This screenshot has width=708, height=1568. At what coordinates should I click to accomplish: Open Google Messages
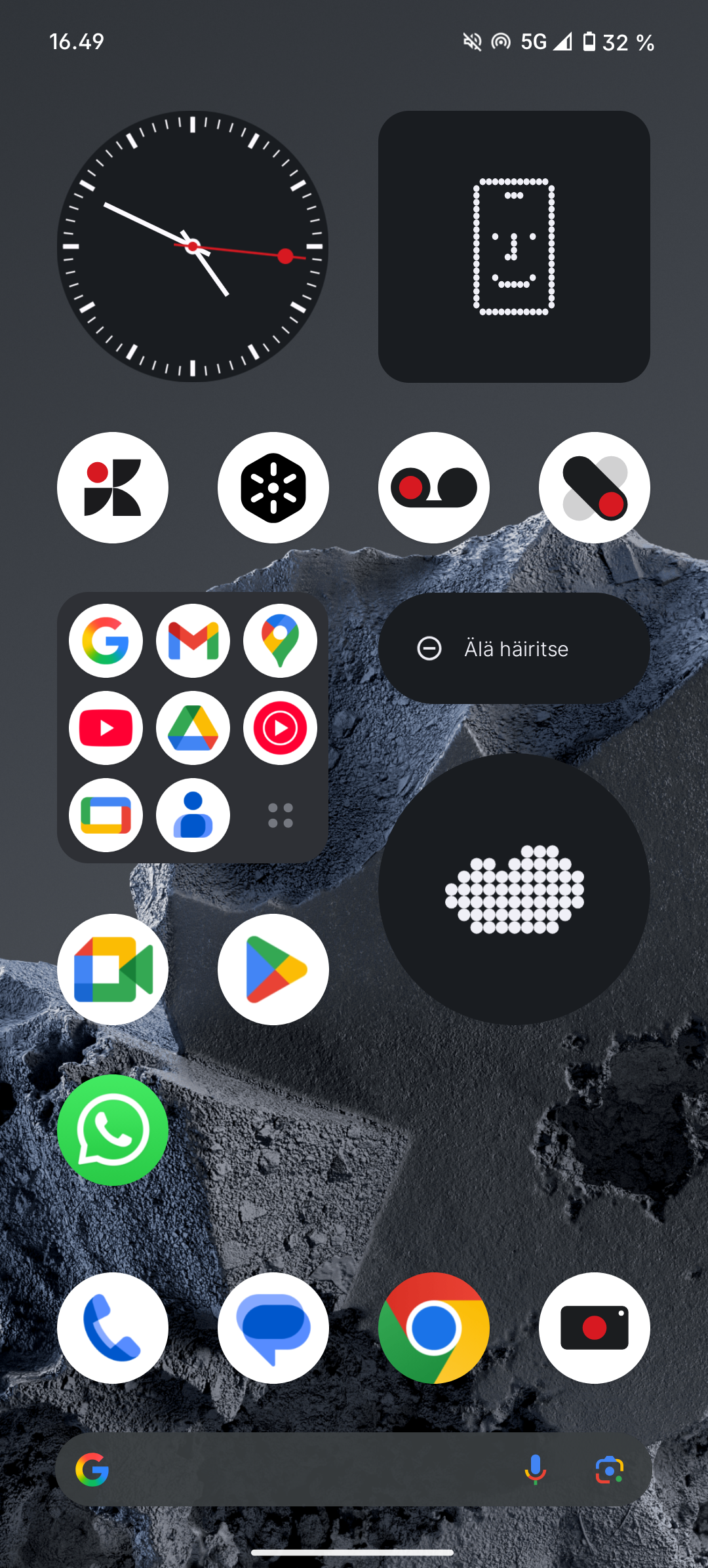coord(273,1328)
